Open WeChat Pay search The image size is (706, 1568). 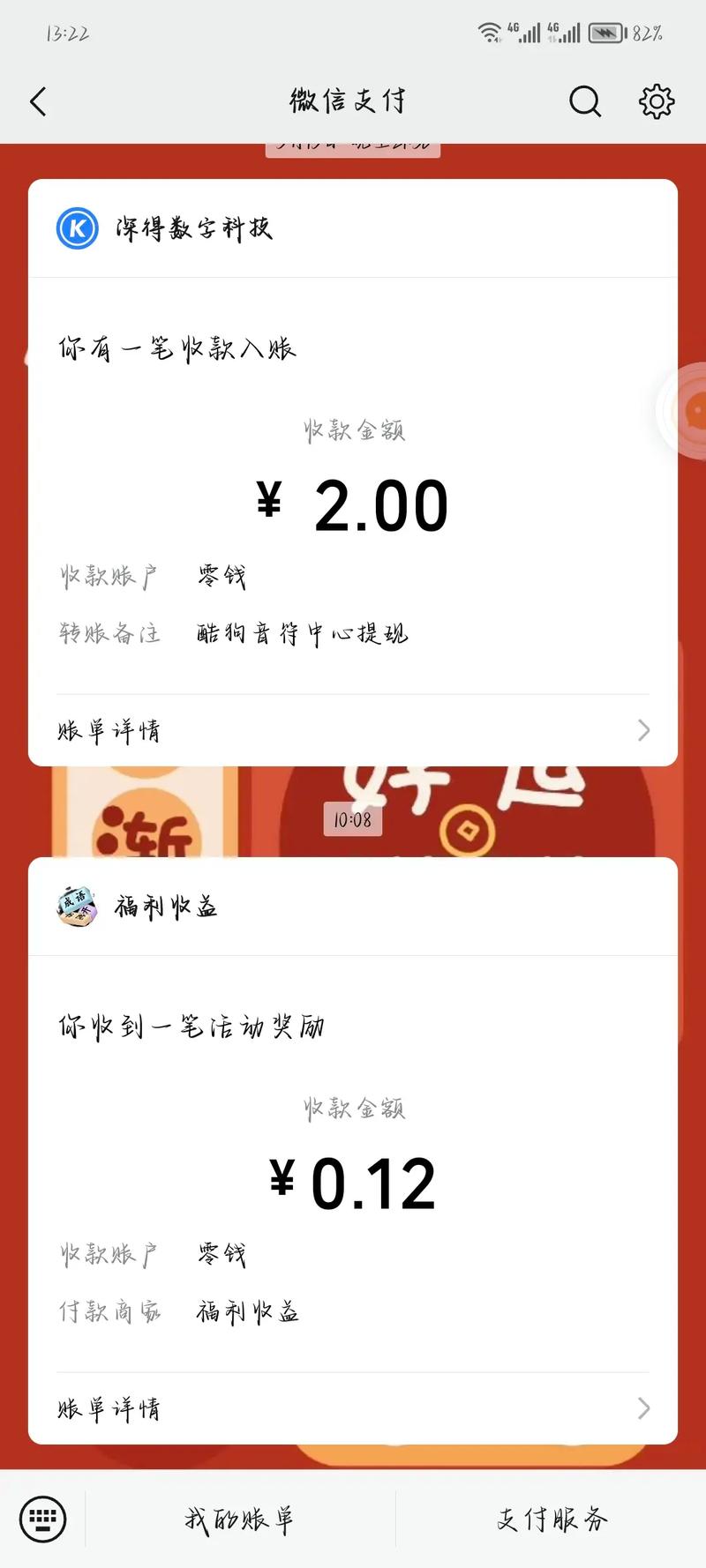pyautogui.click(x=585, y=101)
